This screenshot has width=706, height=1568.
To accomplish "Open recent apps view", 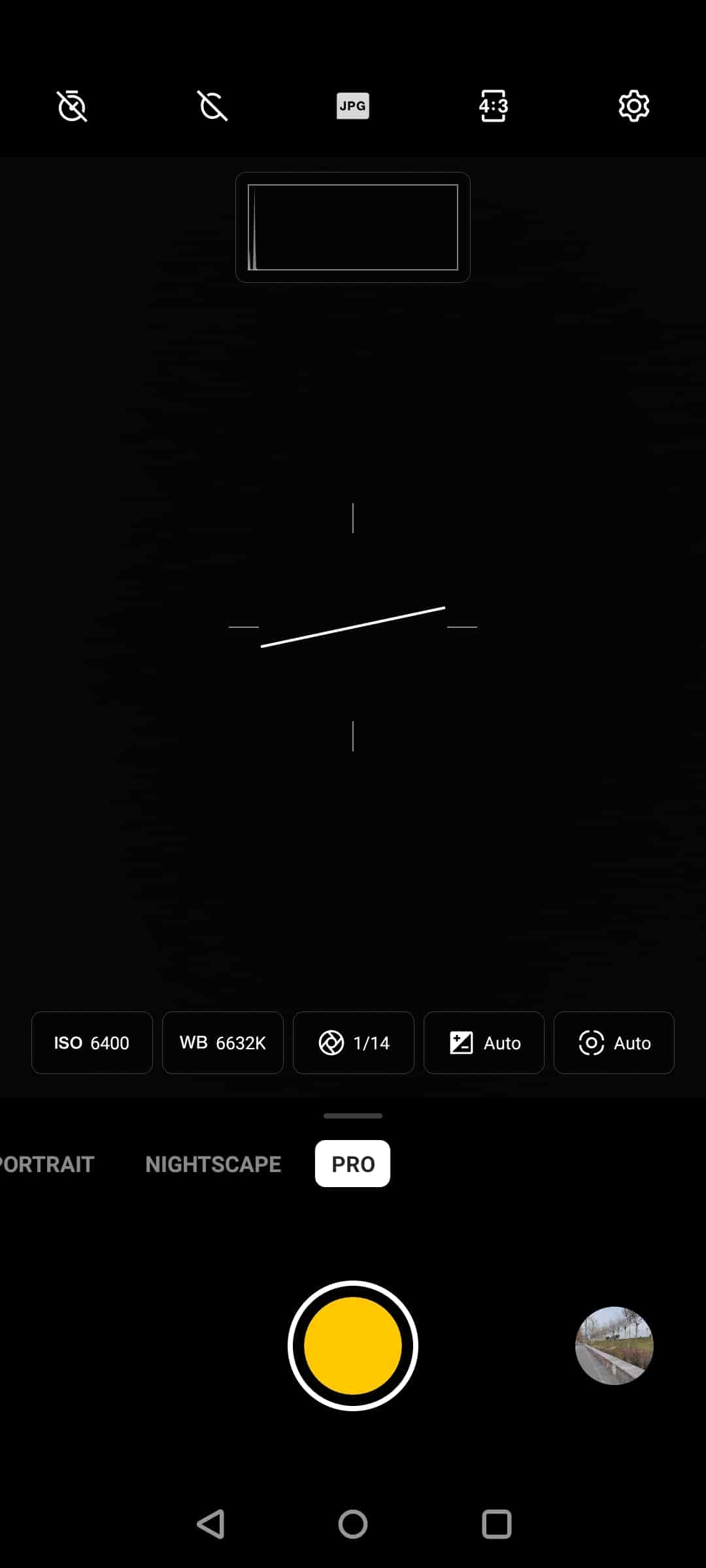I will (x=496, y=1524).
